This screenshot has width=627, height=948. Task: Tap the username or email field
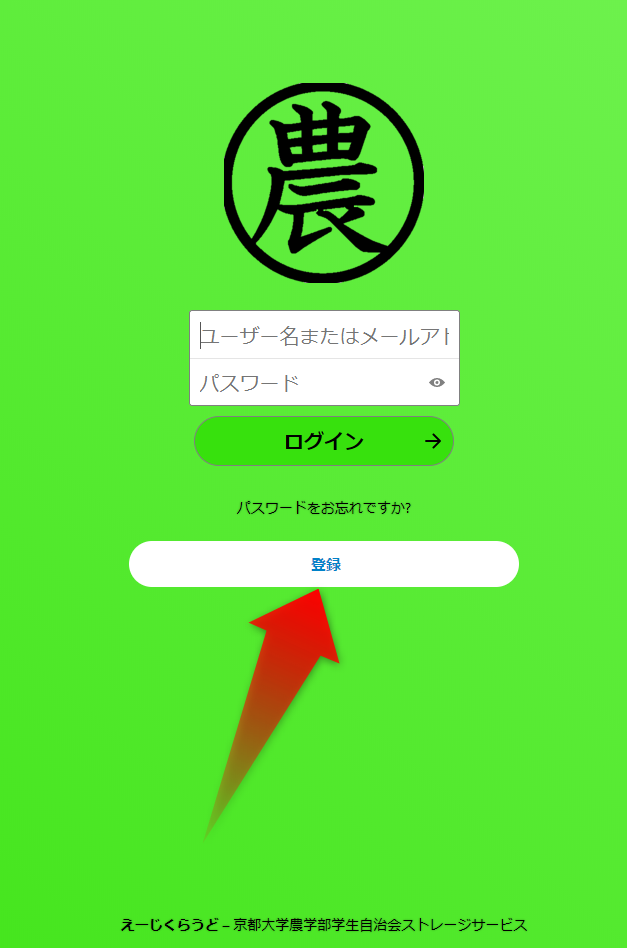(323, 335)
